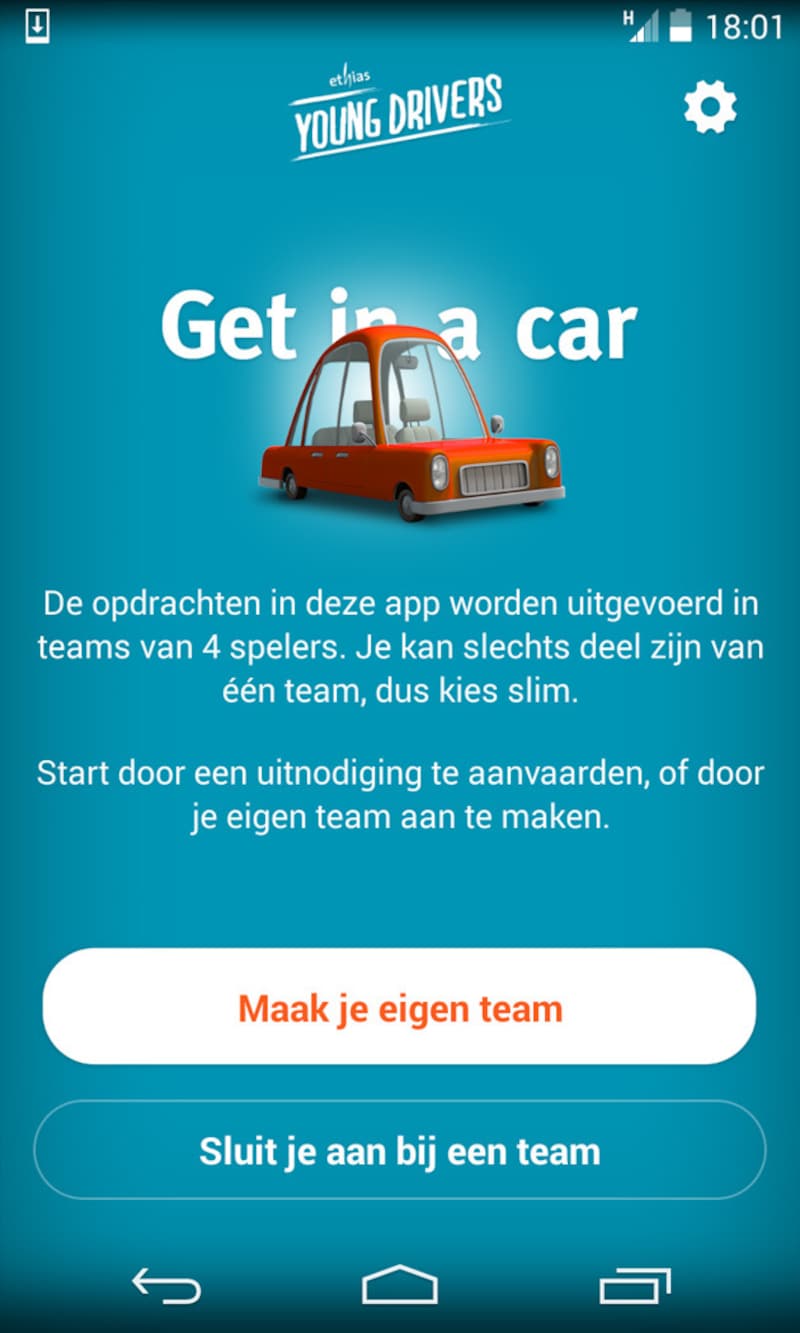Image resolution: width=800 pixels, height=1333 pixels.
Task: Select 'Sluit je aan bij een team'
Action: (x=400, y=1150)
